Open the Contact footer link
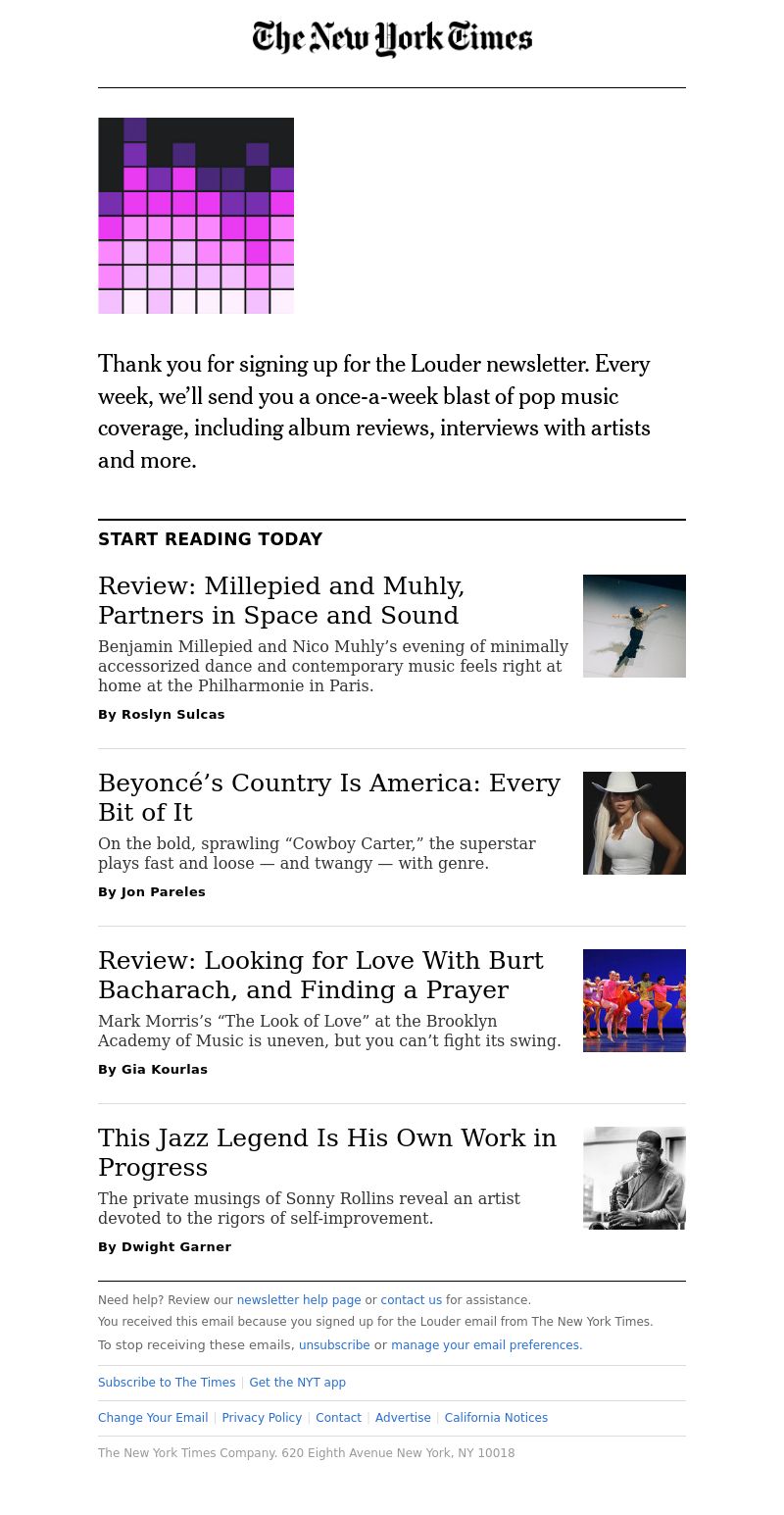This screenshot has width=784, height=1515. pos(338,1418)
